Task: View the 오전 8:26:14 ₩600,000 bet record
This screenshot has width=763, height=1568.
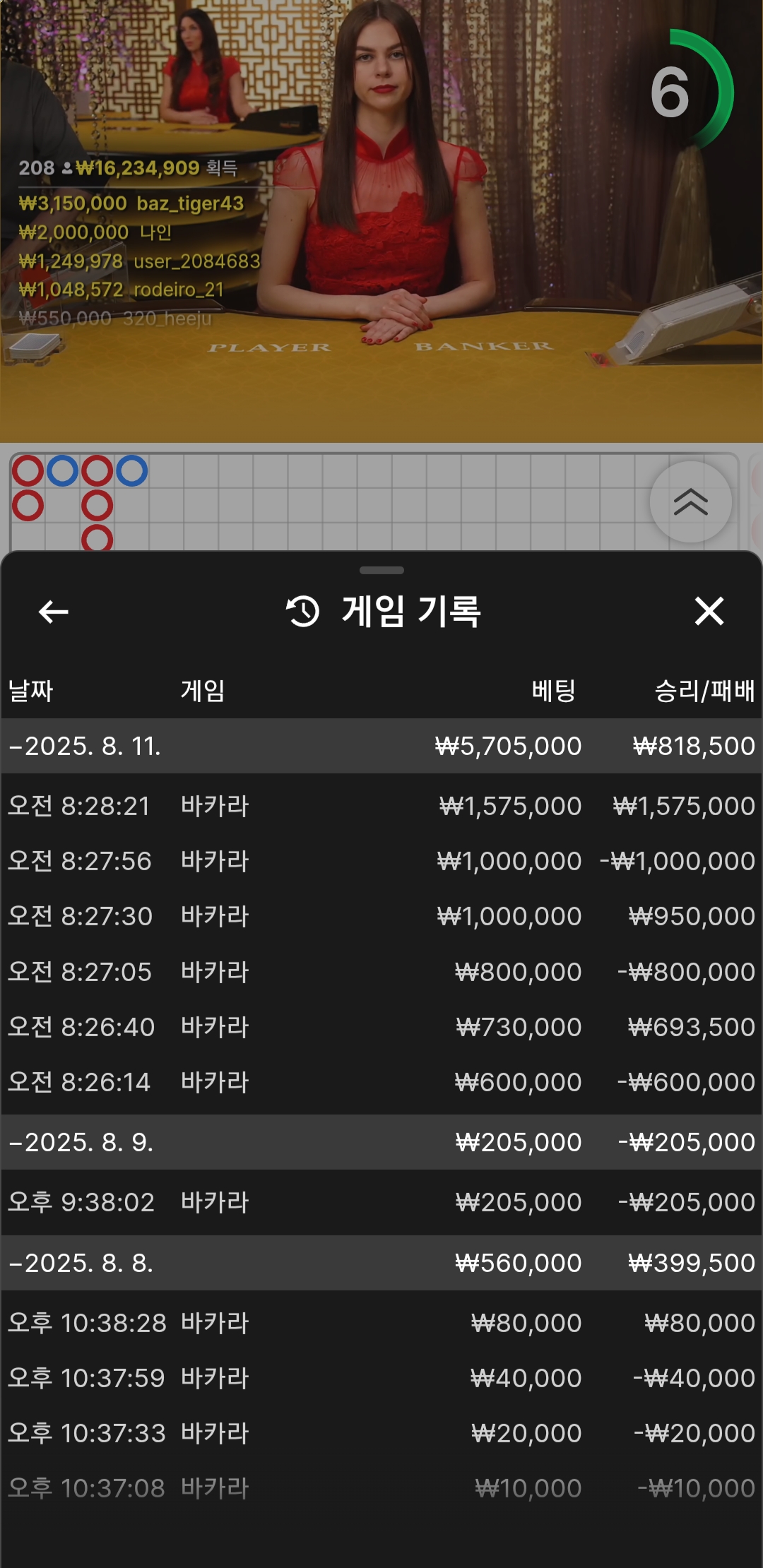Action: (381, 1083)
